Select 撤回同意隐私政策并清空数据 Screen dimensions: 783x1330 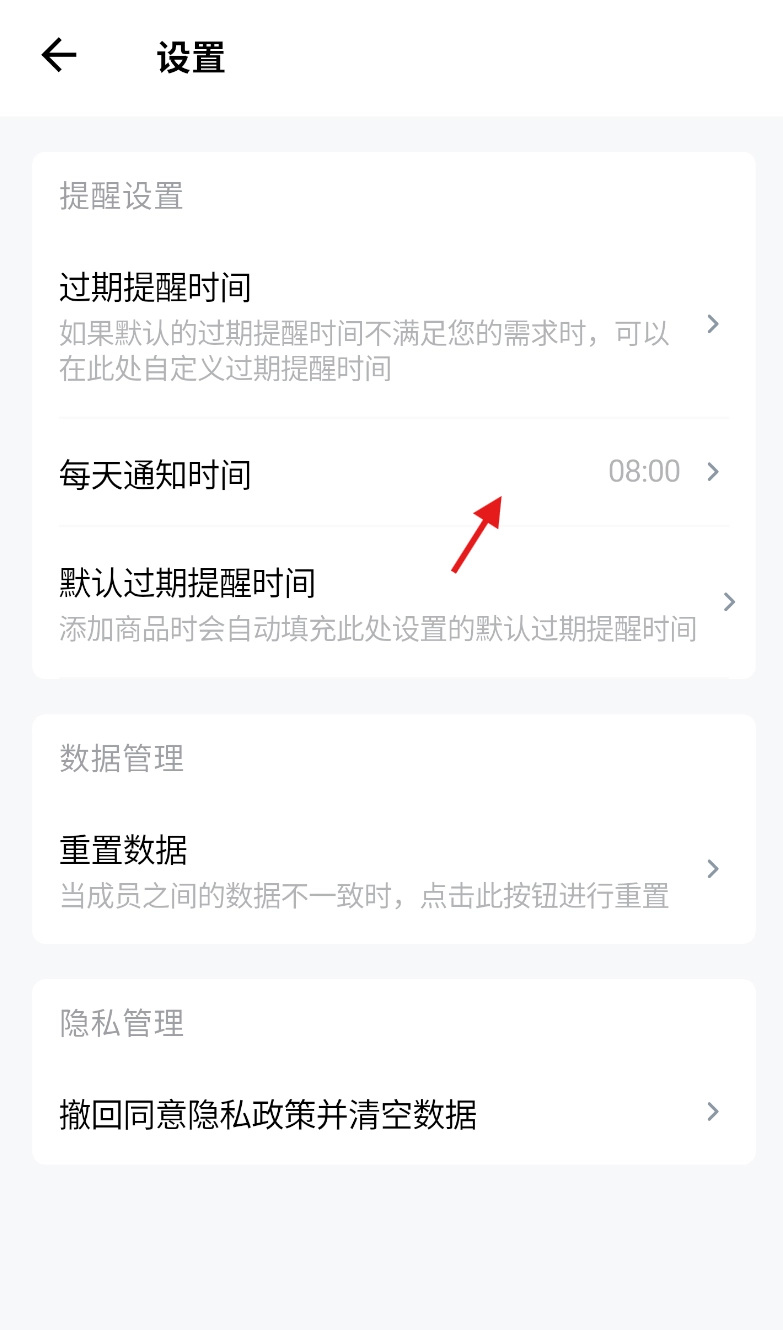(x=392, y=1112)
